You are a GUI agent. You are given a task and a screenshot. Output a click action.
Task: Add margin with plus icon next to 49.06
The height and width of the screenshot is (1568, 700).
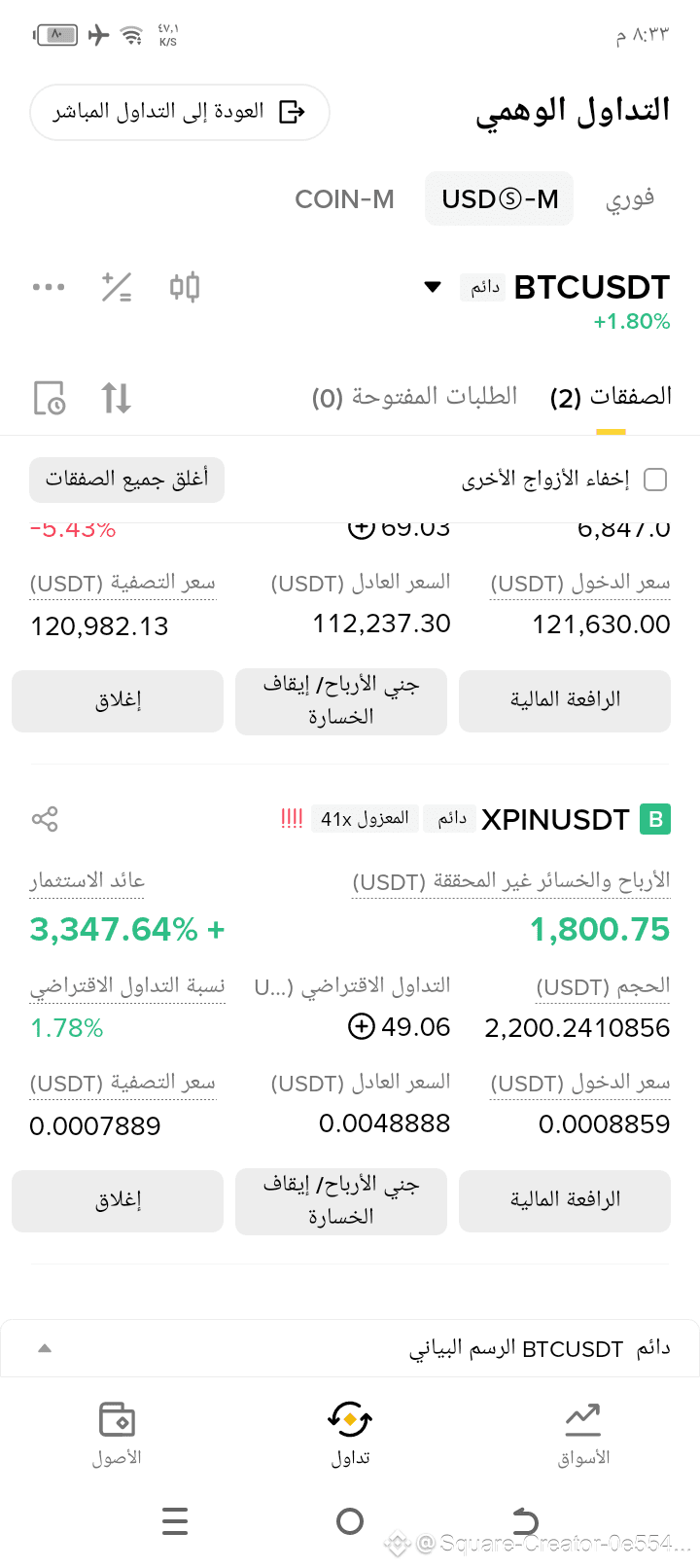(x=362, y=1026)
